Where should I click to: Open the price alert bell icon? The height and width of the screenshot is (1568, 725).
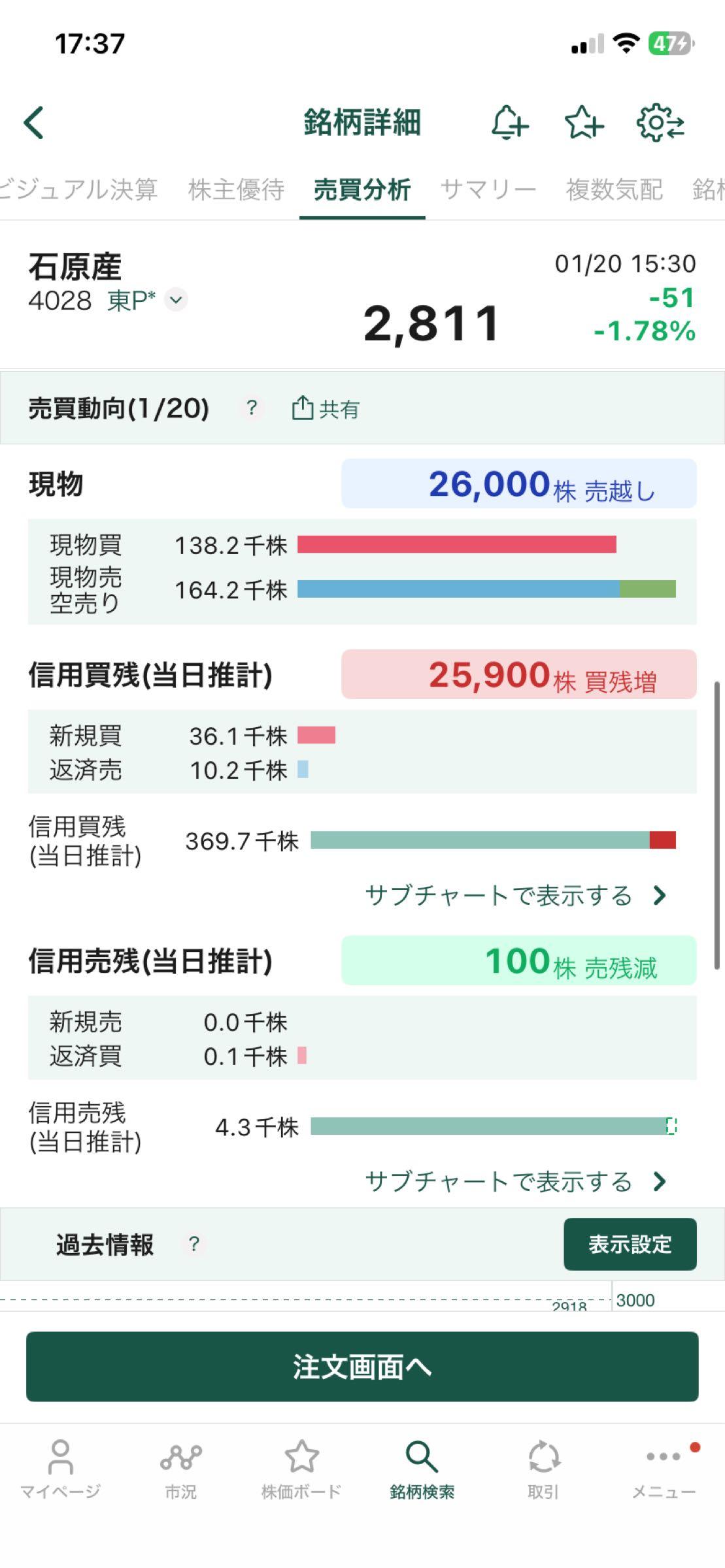point(509,123)
